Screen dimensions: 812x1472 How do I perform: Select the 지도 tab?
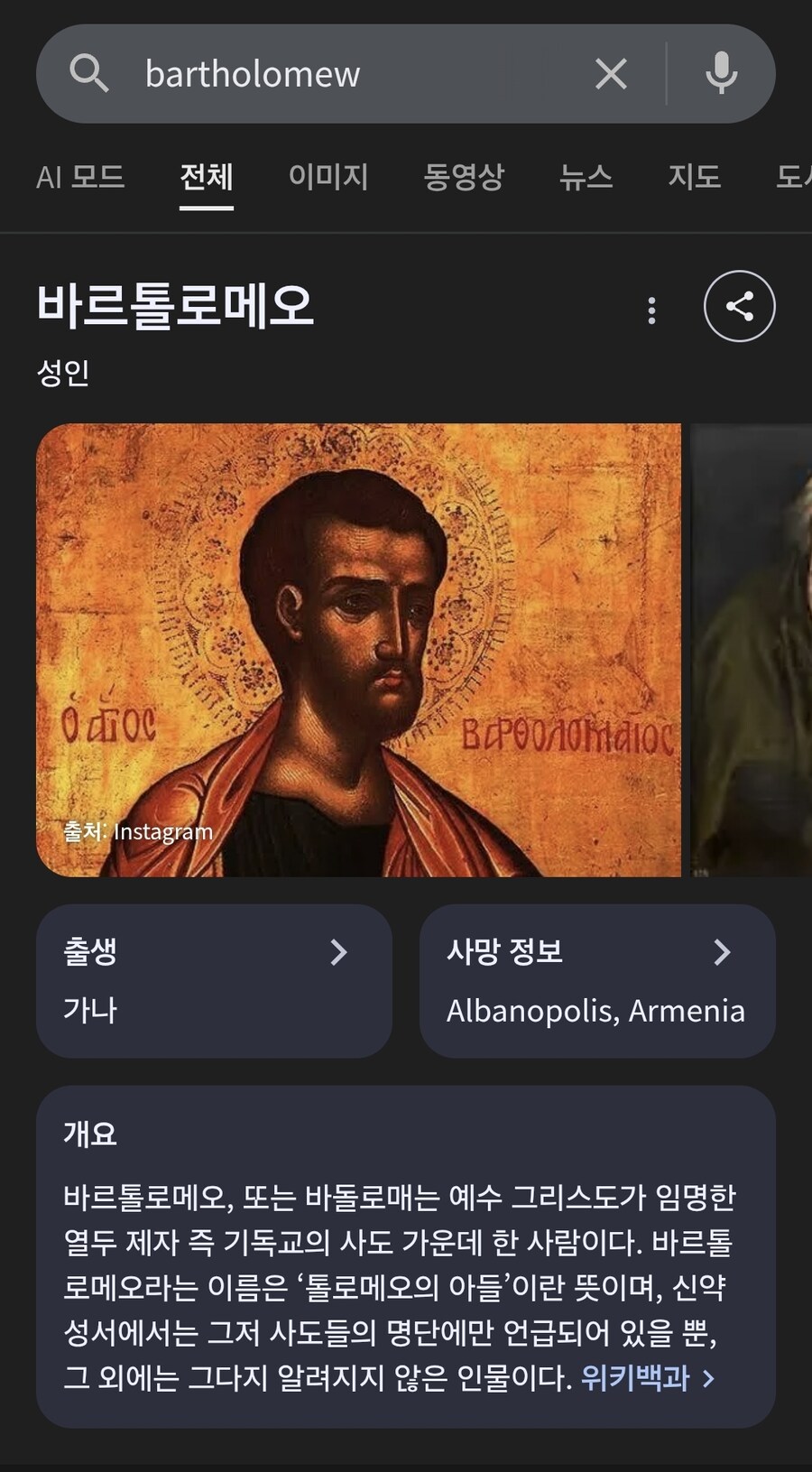pyautogui.click(x=693, y=177)
